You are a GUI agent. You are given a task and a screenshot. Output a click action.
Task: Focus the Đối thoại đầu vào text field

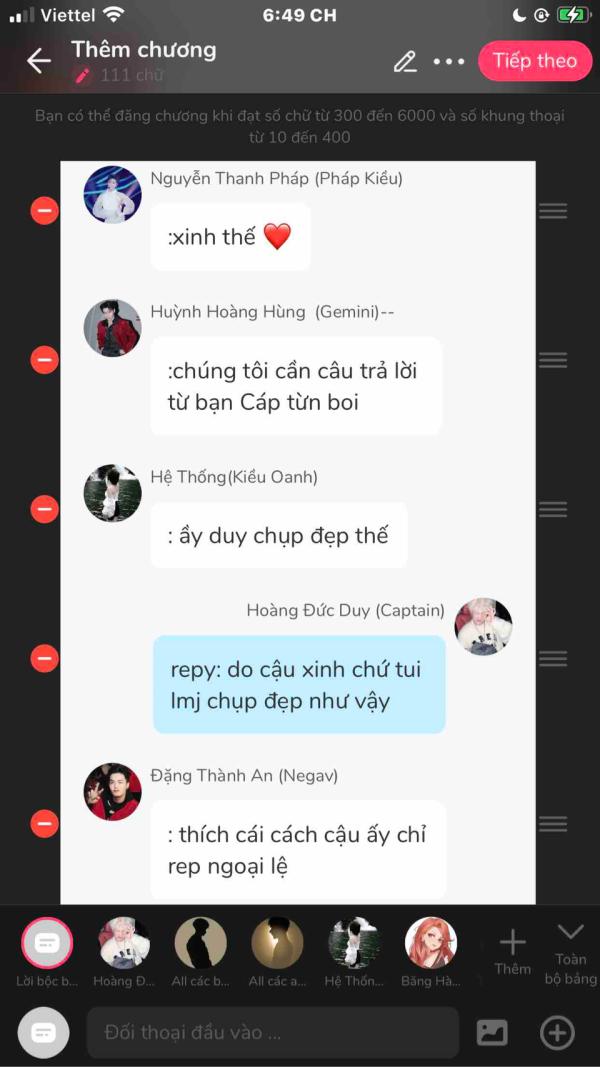pos(273,1032)
